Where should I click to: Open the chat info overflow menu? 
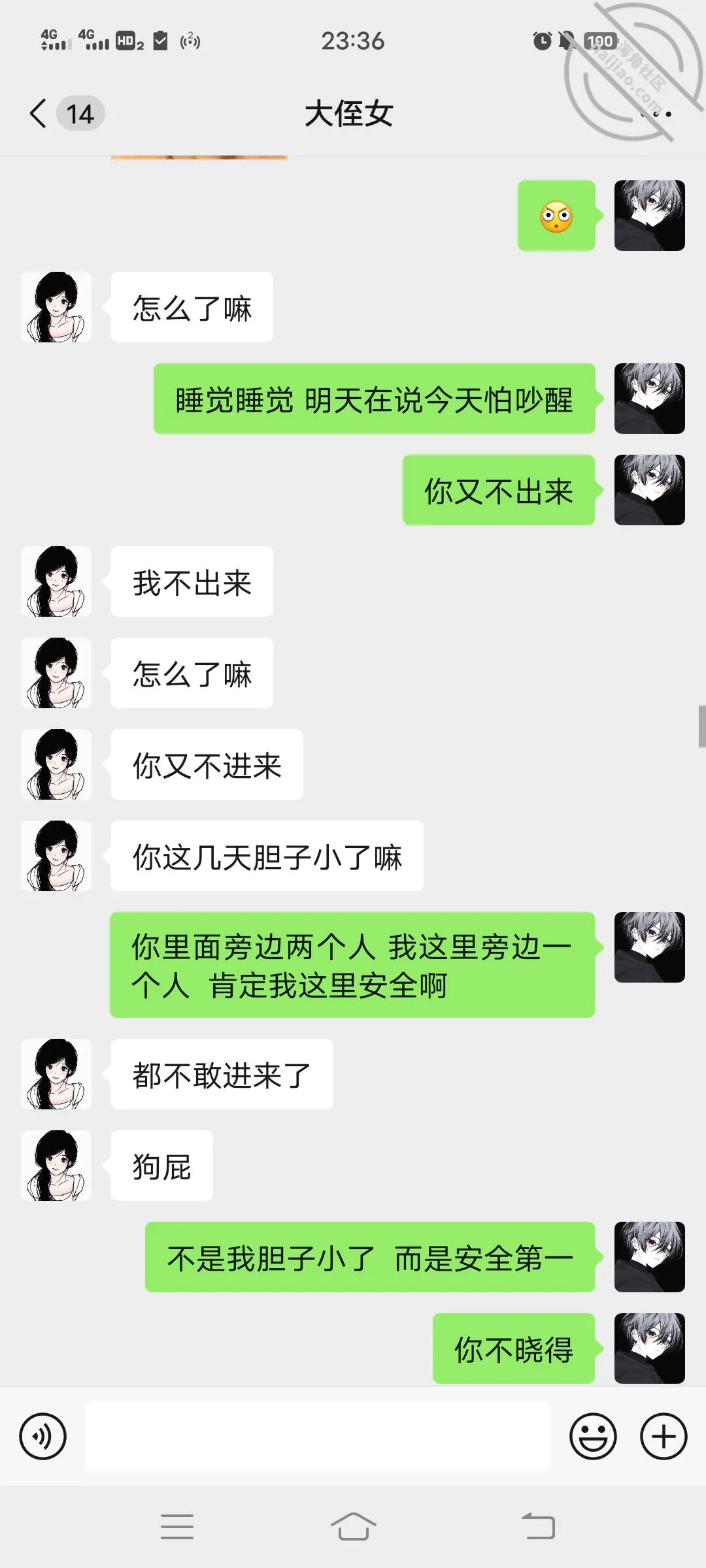(656, 114)
